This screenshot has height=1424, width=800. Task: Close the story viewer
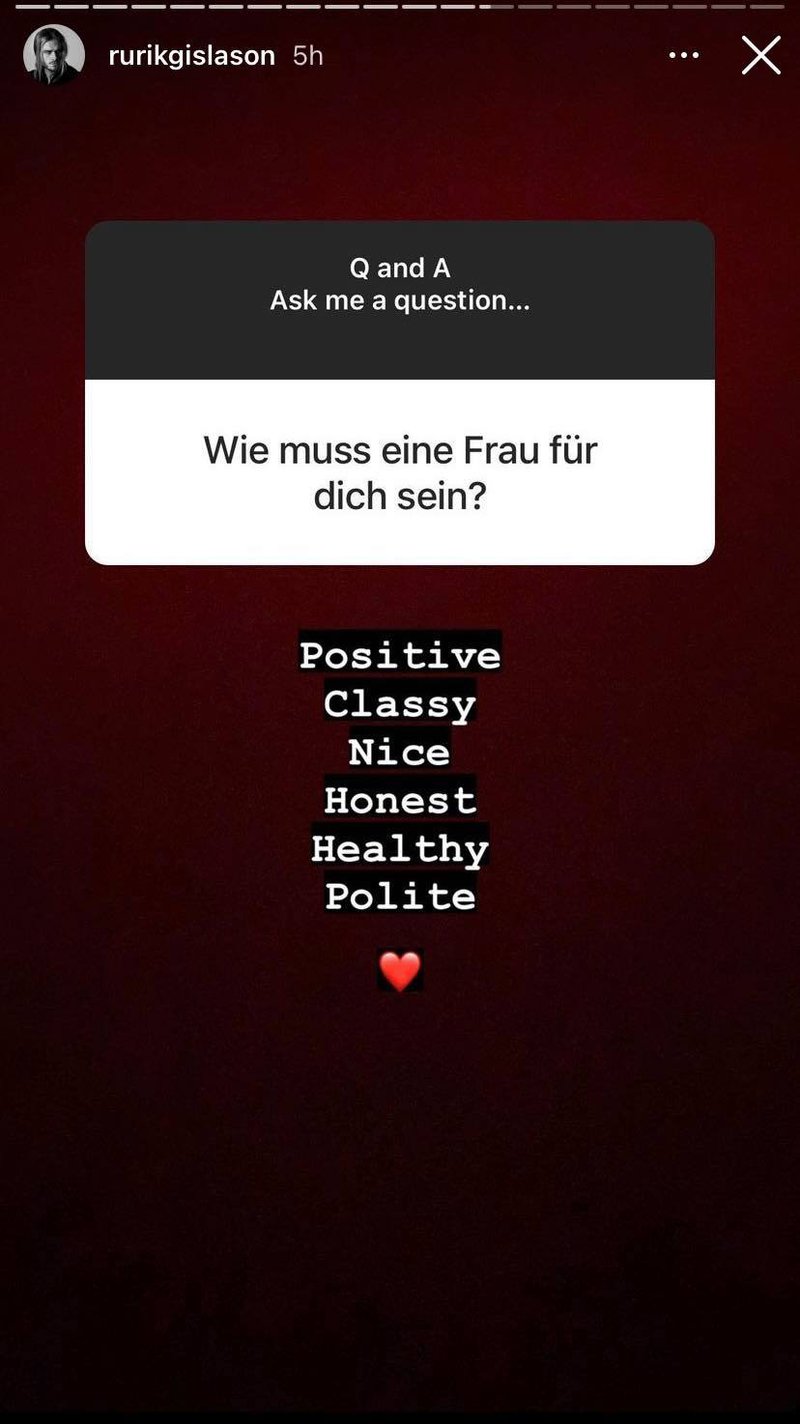pyautogui.click(x=761, y=55)
